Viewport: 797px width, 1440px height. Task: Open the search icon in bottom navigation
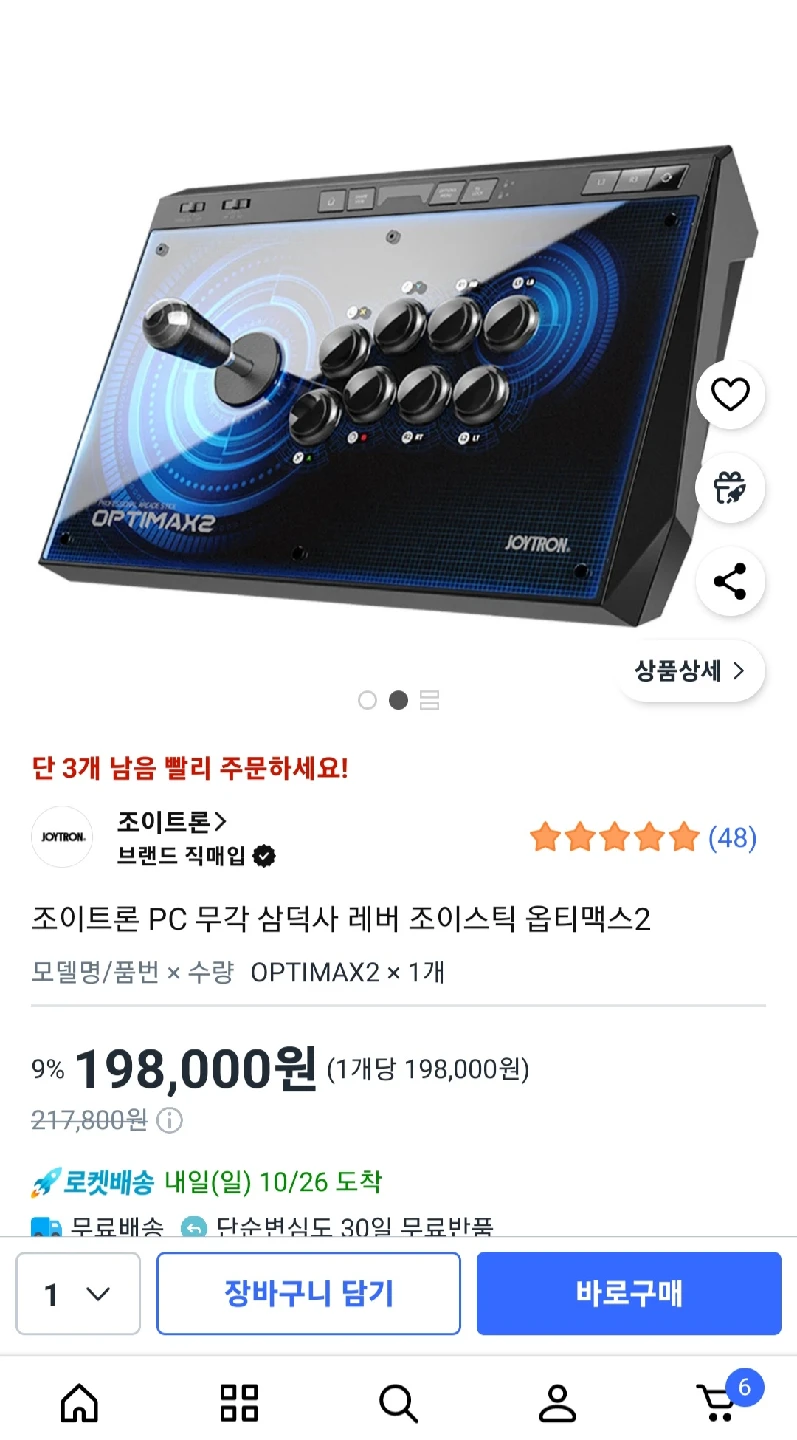click(398, 1402)
